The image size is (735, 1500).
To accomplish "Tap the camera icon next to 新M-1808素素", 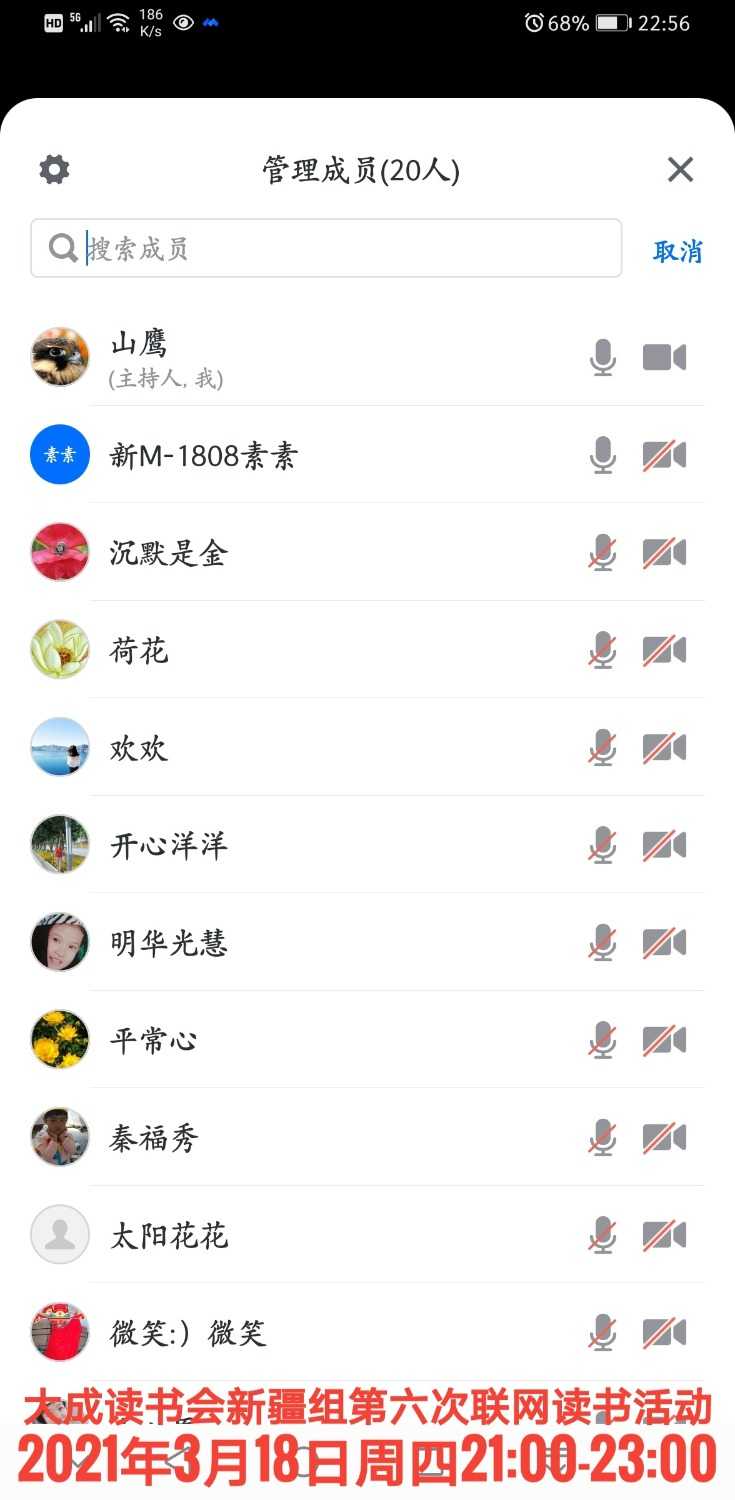I will (664, 455).
